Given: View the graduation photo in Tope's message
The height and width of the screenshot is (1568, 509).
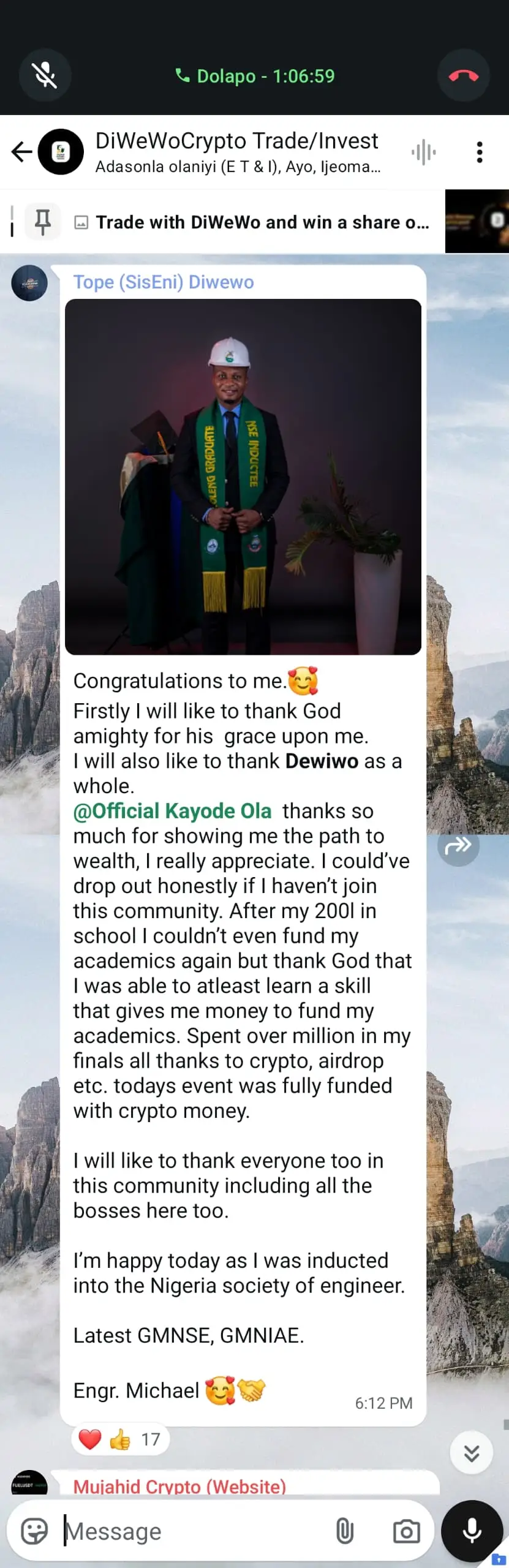Looking at the screenshot, I should click(243, 477).
